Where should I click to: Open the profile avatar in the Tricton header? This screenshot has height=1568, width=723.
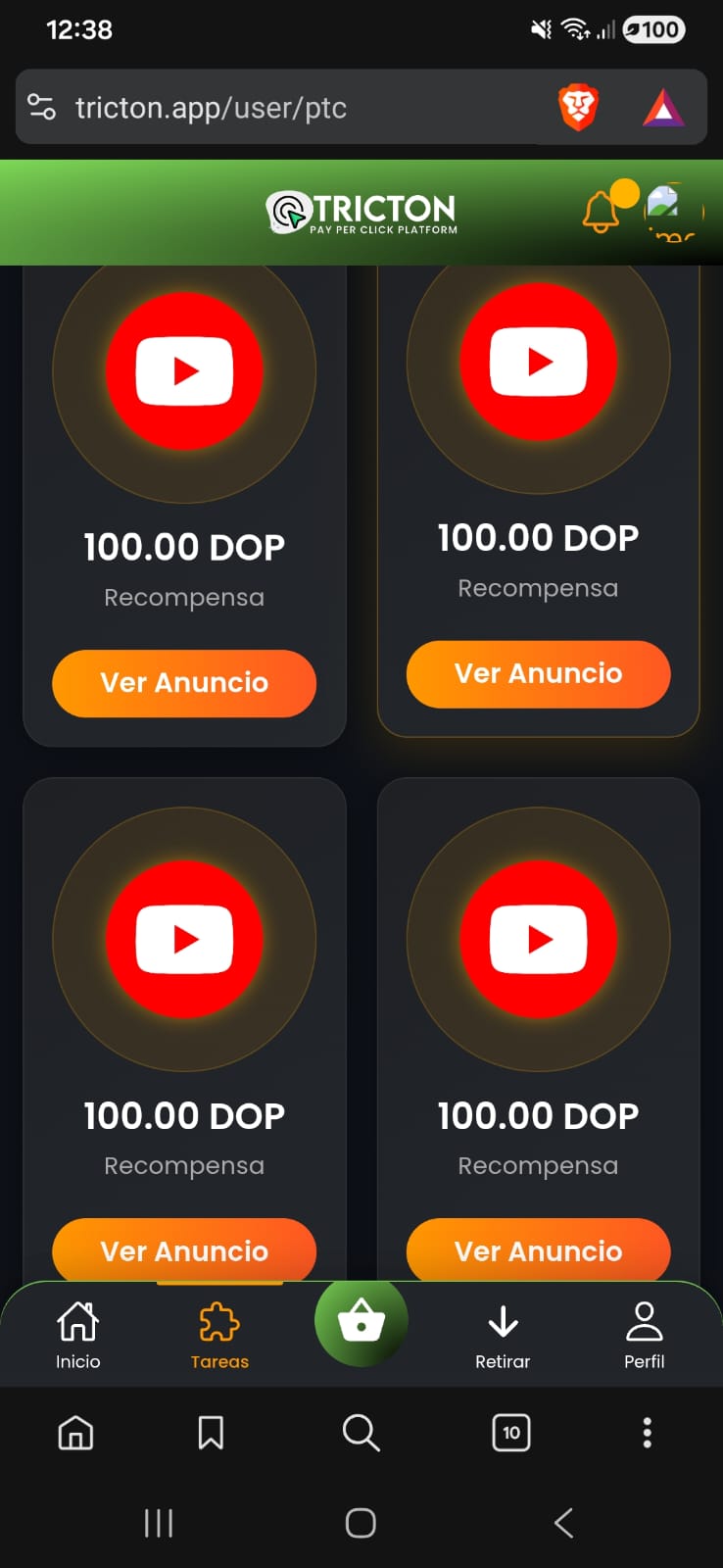(670, 209)
